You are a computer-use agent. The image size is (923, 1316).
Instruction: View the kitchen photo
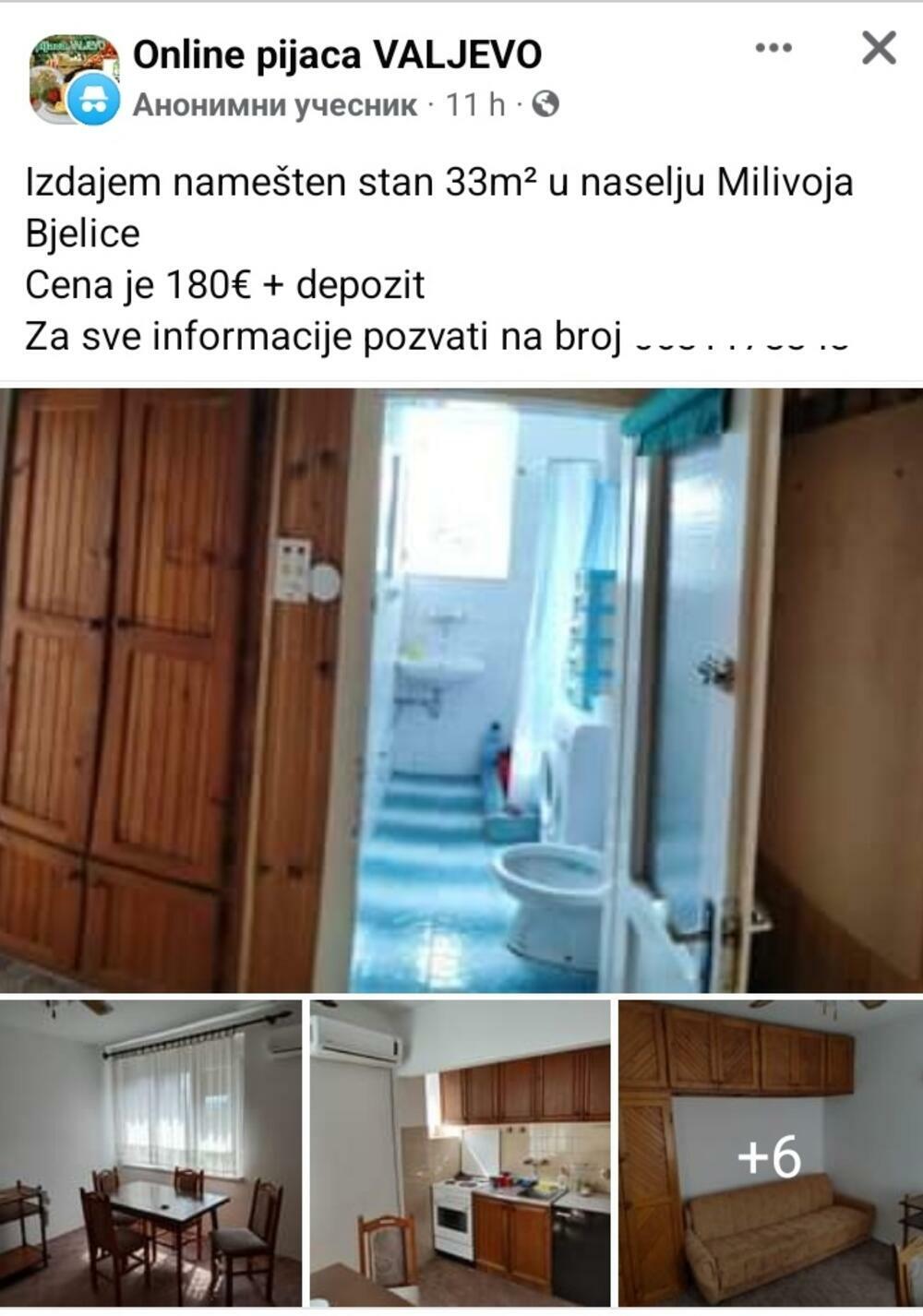tap(460, 1154)
